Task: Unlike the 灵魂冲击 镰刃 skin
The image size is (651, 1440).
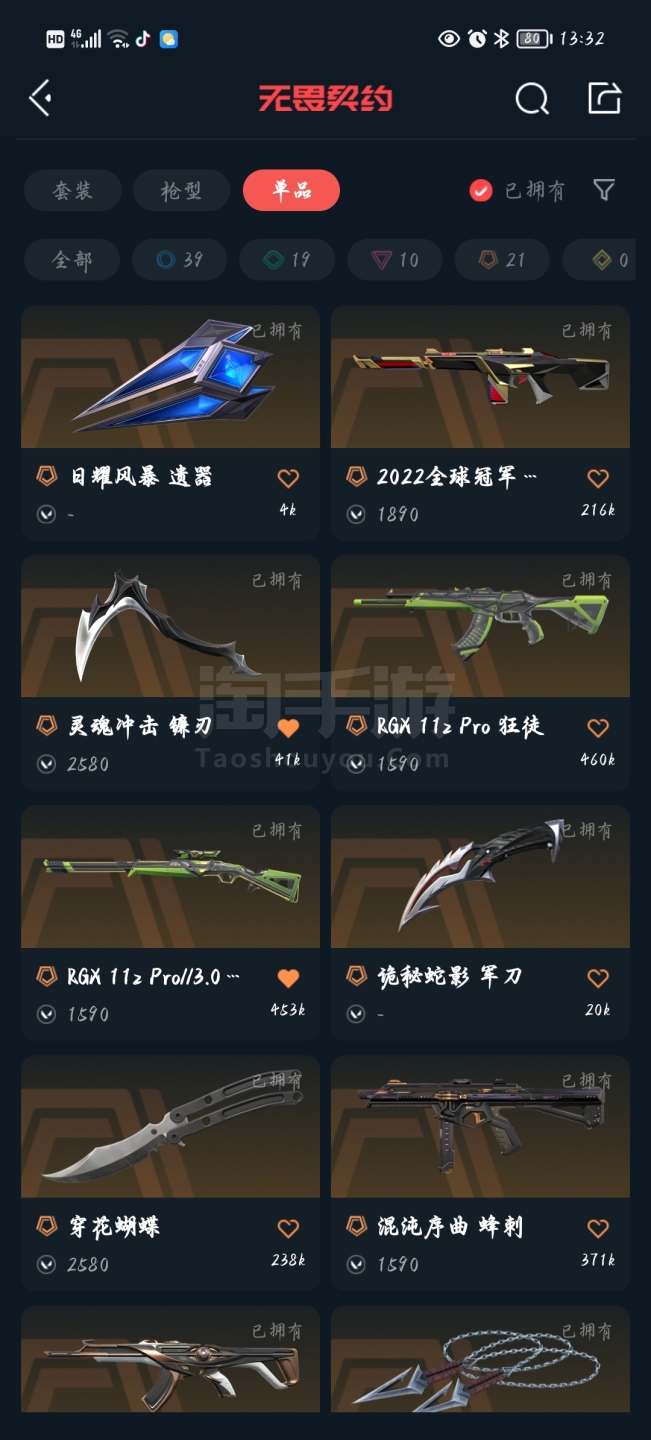Action: pyautogui.click(x=288, y=728)
